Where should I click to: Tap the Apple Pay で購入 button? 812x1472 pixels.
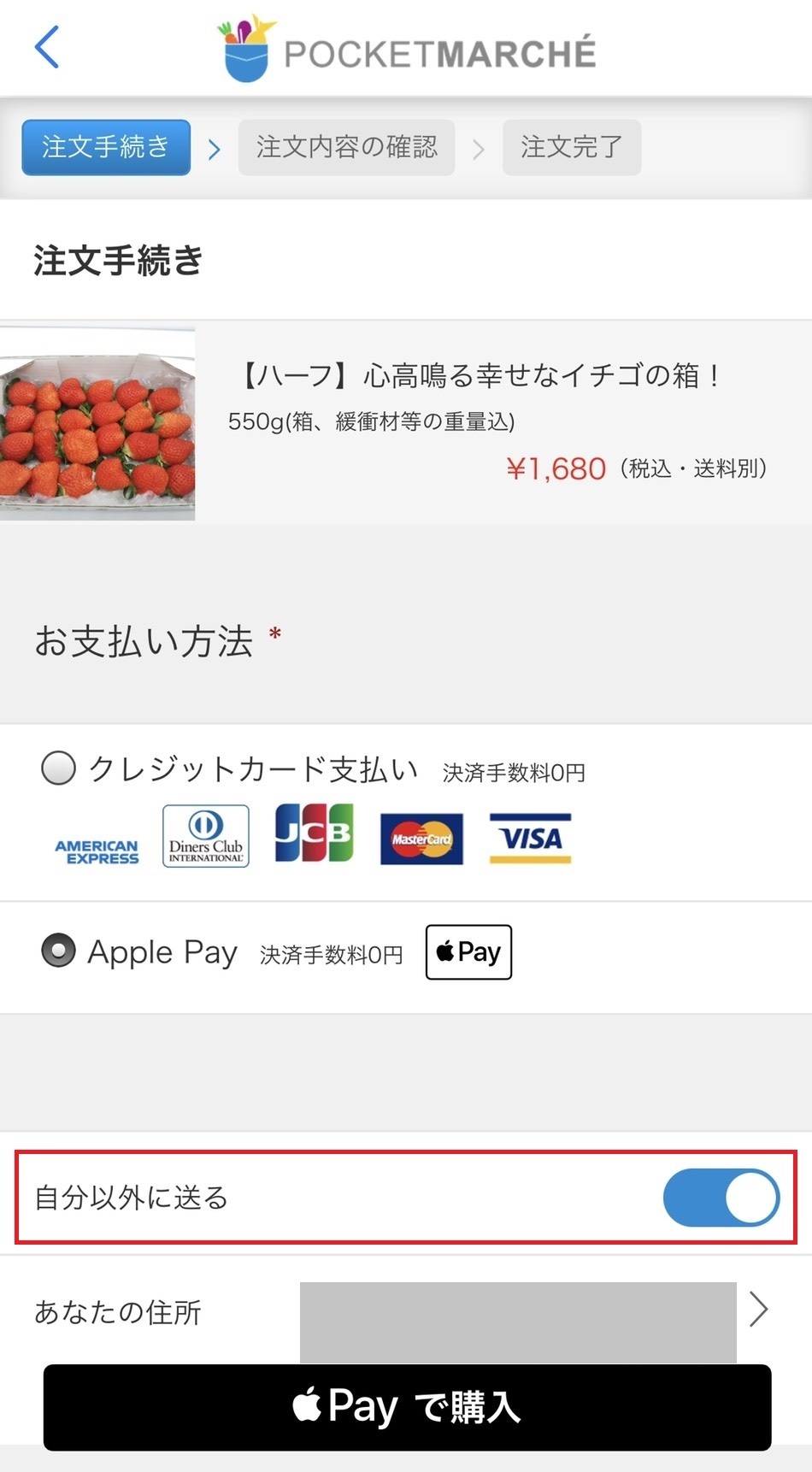[x=407, y=1407]
